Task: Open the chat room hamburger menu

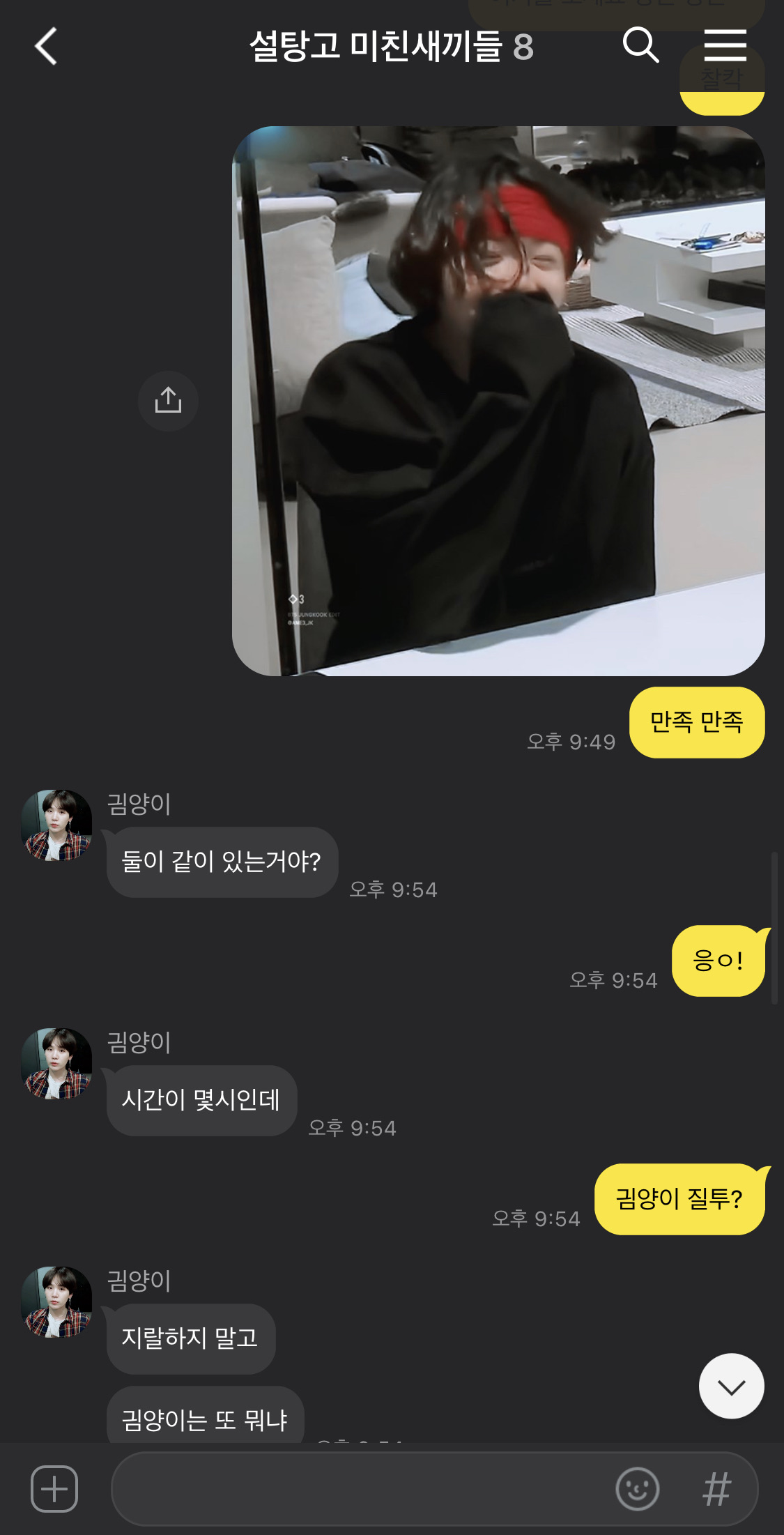Action: click(725, 46)
